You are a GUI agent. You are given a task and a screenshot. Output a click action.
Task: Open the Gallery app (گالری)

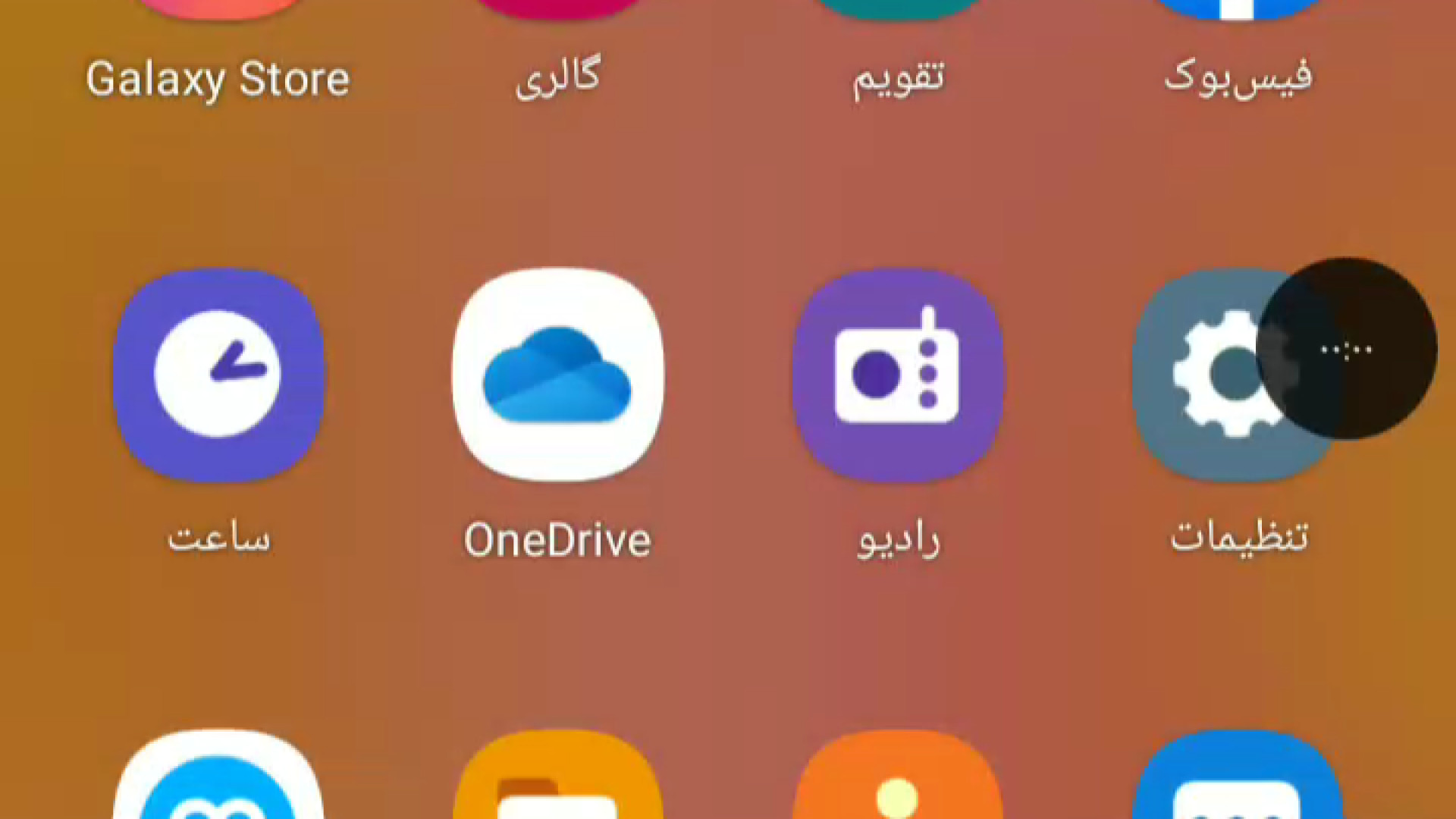[x=557, y=78]
